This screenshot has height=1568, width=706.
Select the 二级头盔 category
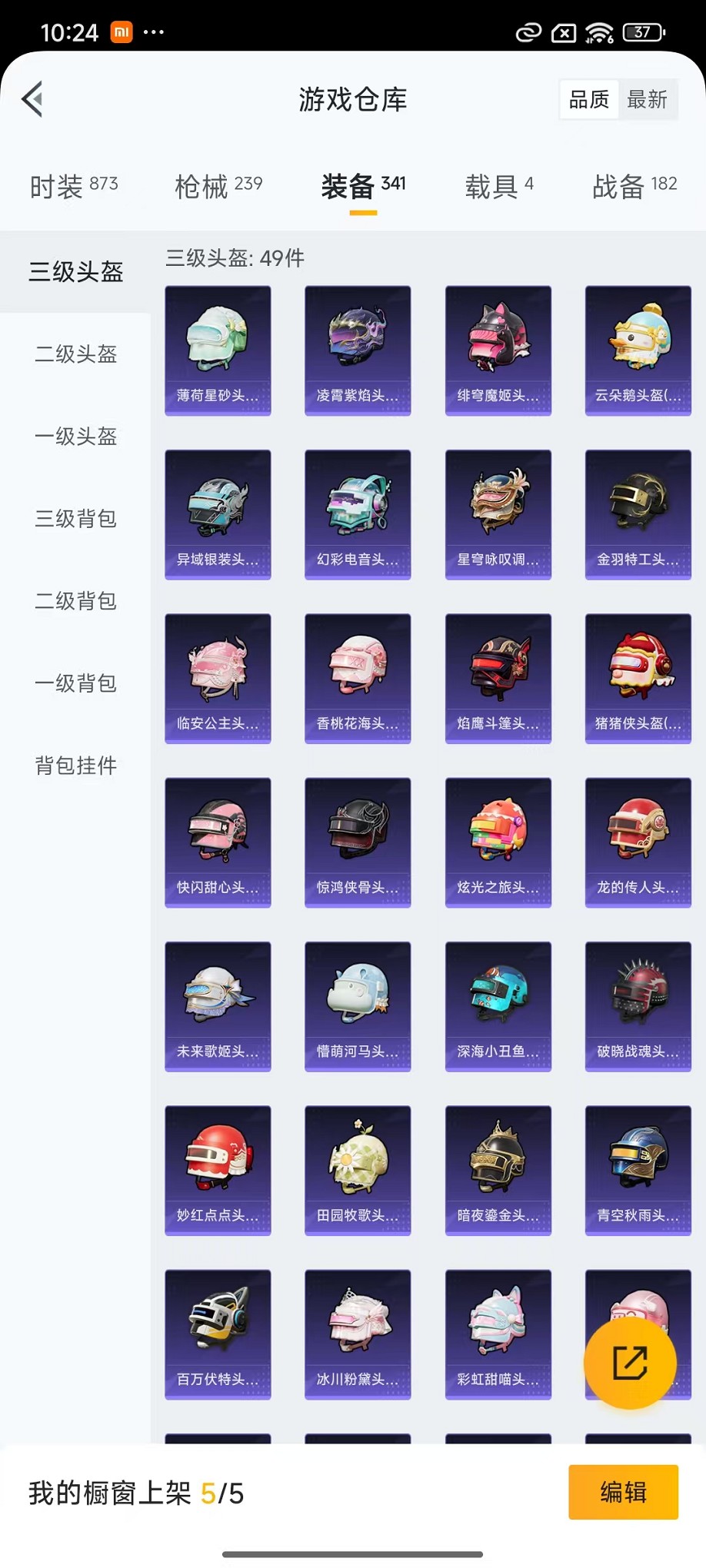[75, 354]
